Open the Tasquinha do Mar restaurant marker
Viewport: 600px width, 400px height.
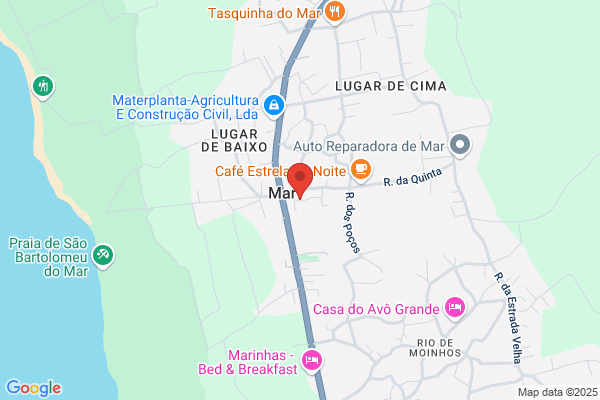[x=334, y=12]
